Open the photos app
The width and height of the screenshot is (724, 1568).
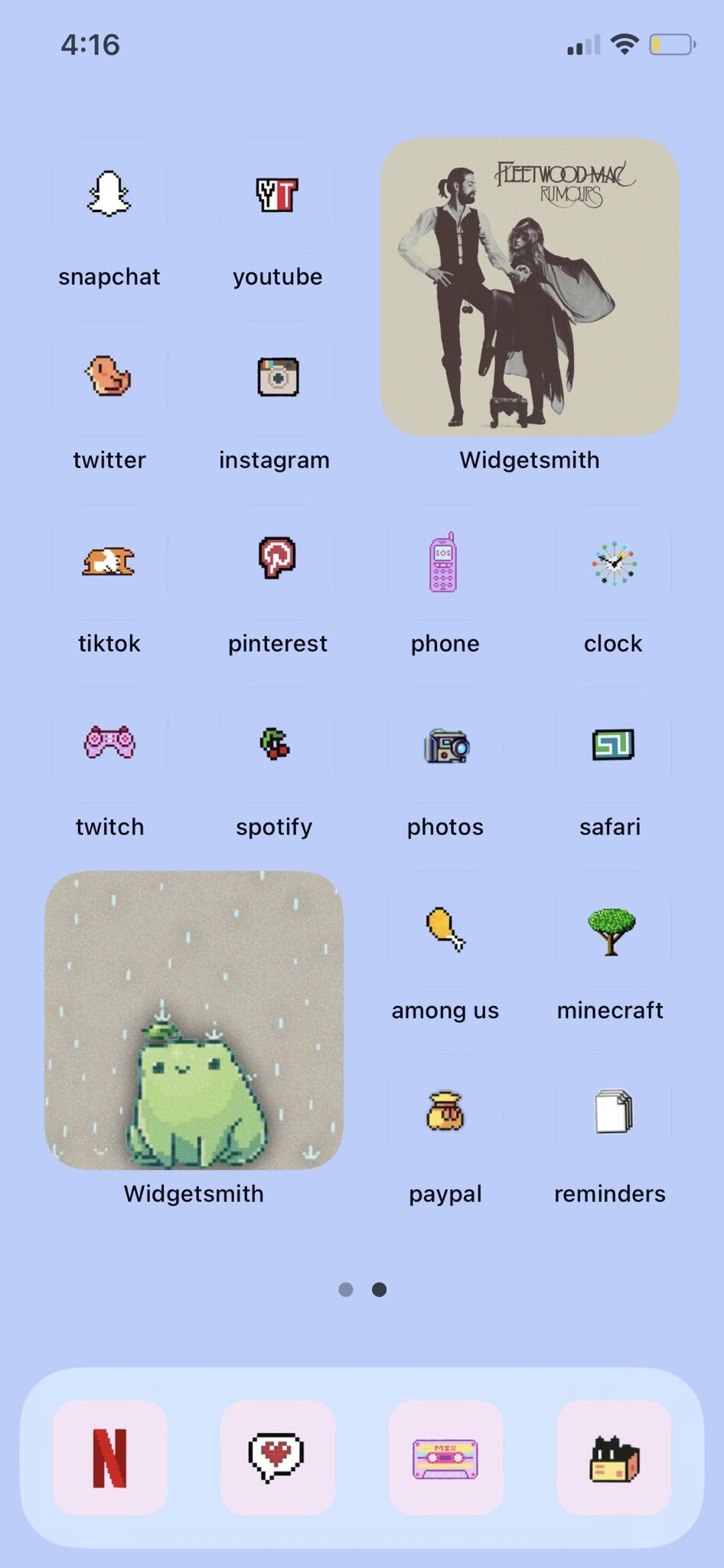(x=445, y=745)
